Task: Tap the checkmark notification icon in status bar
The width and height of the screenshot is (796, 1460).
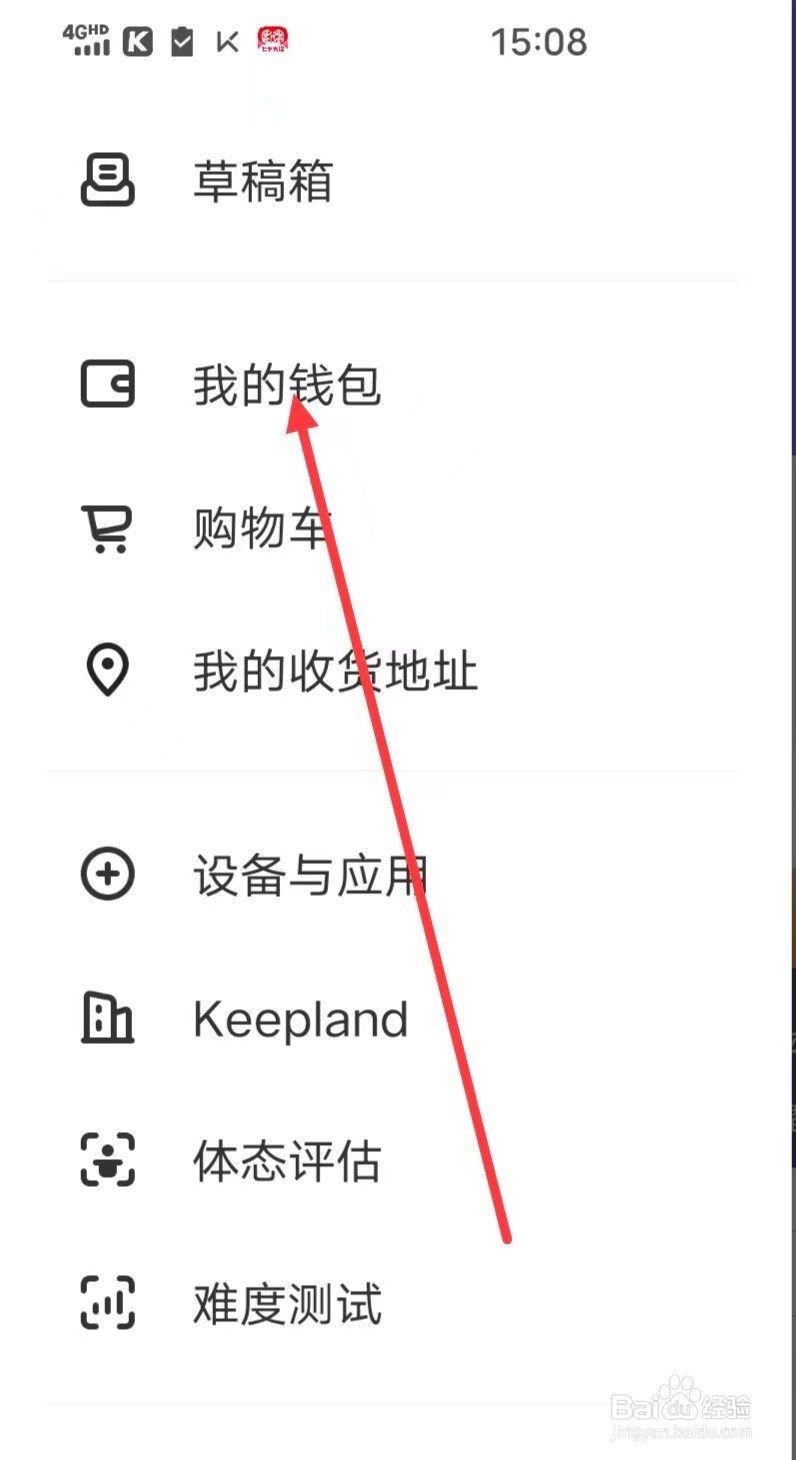Action: click(x=181, y=41)
